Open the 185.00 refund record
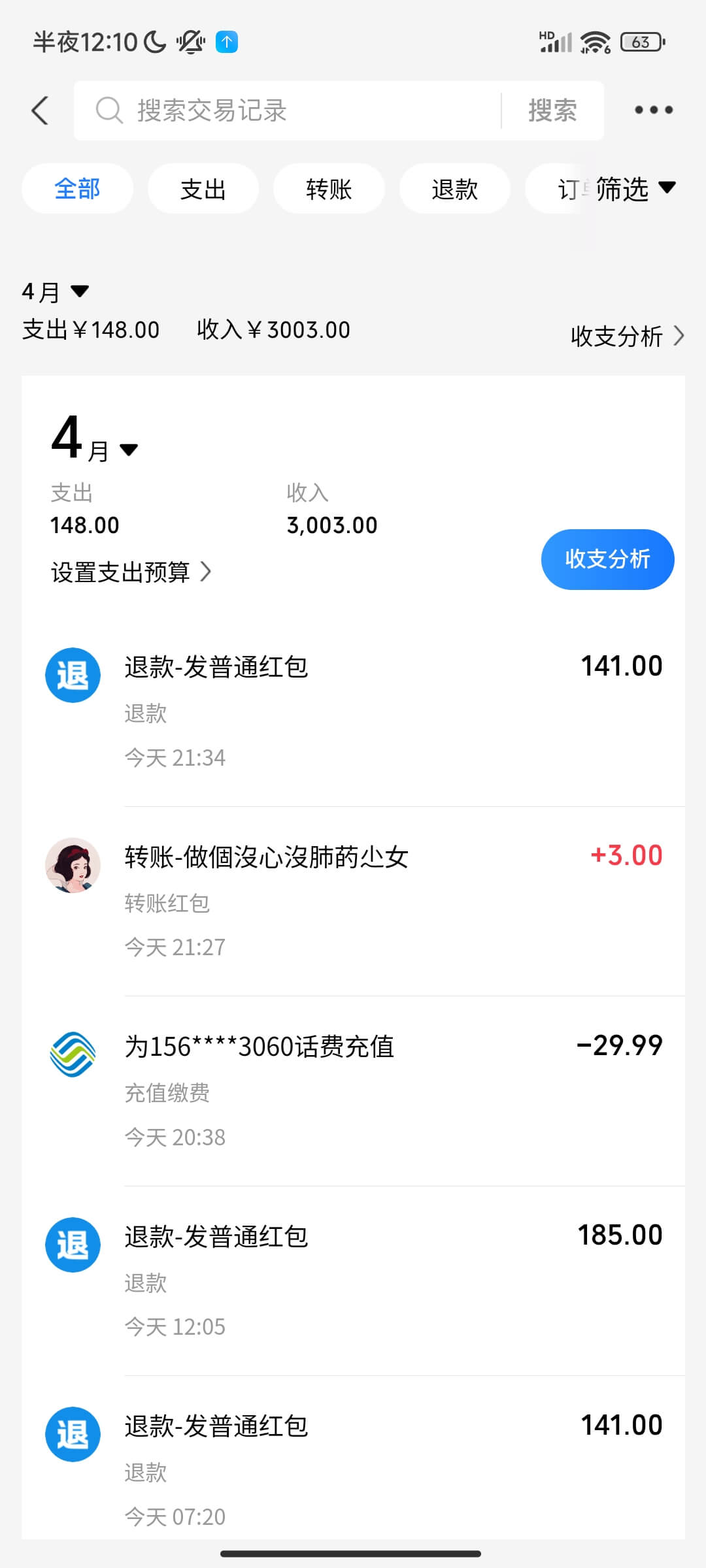Viewport: 706px width, 1568px height. coord(353,1279)
